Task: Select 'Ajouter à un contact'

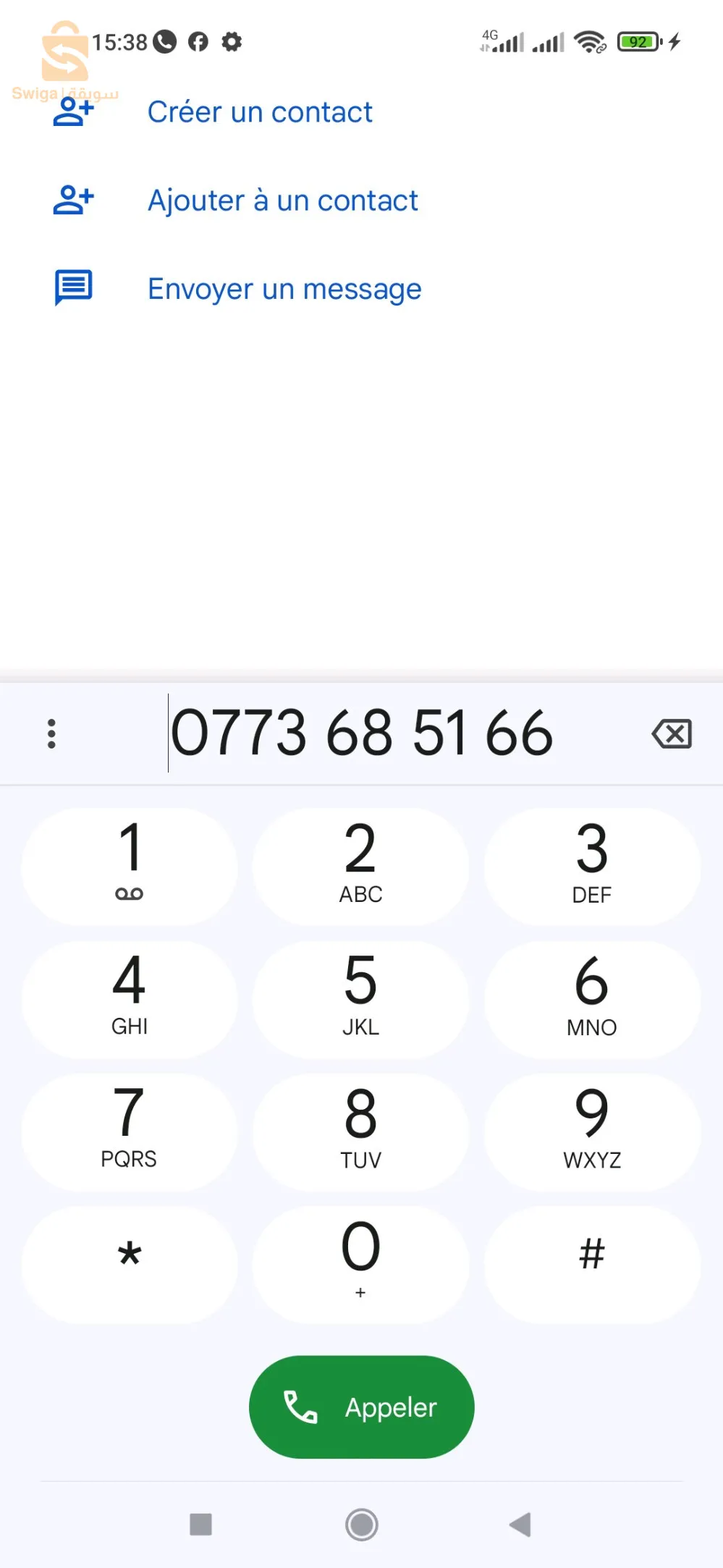Action: 282,201
